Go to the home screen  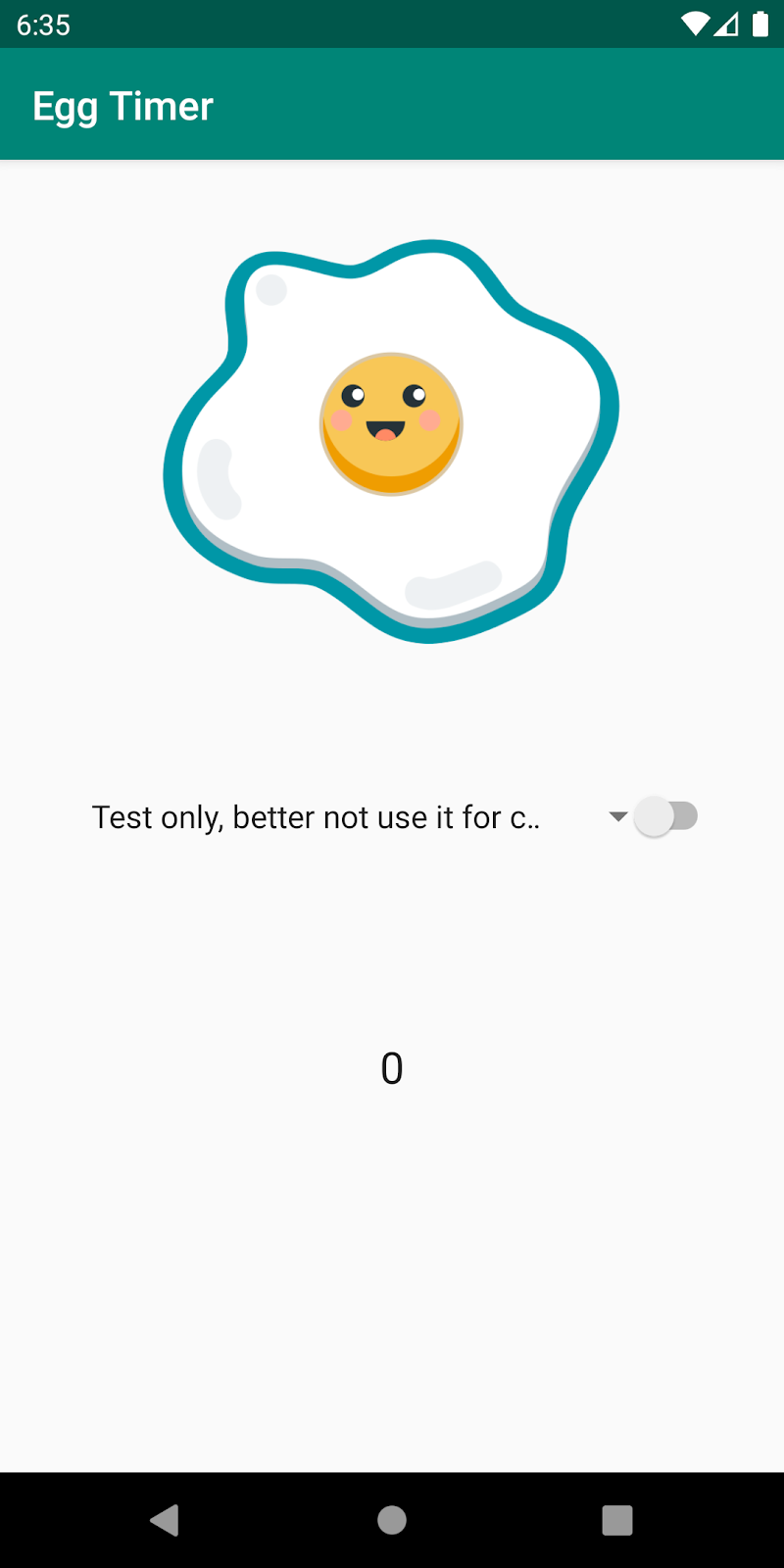click(392, 1520)
